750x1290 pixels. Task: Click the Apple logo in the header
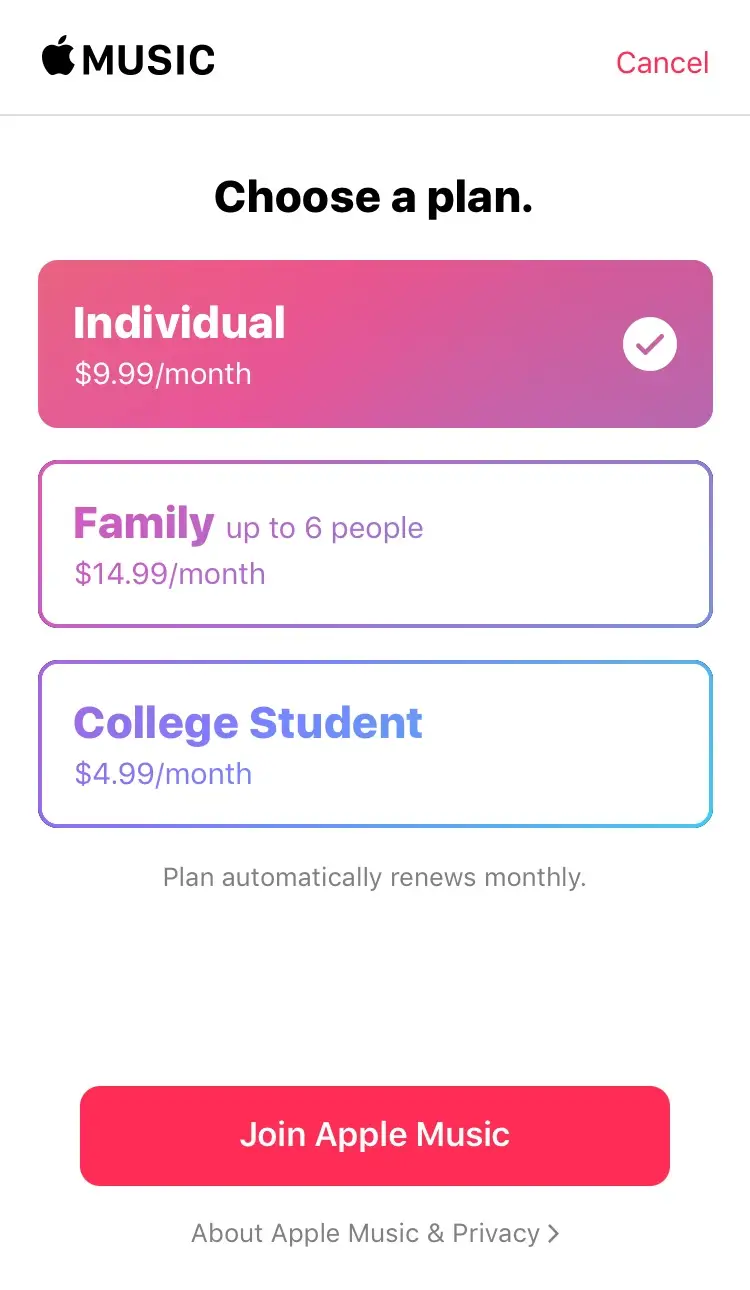(57, 58)
